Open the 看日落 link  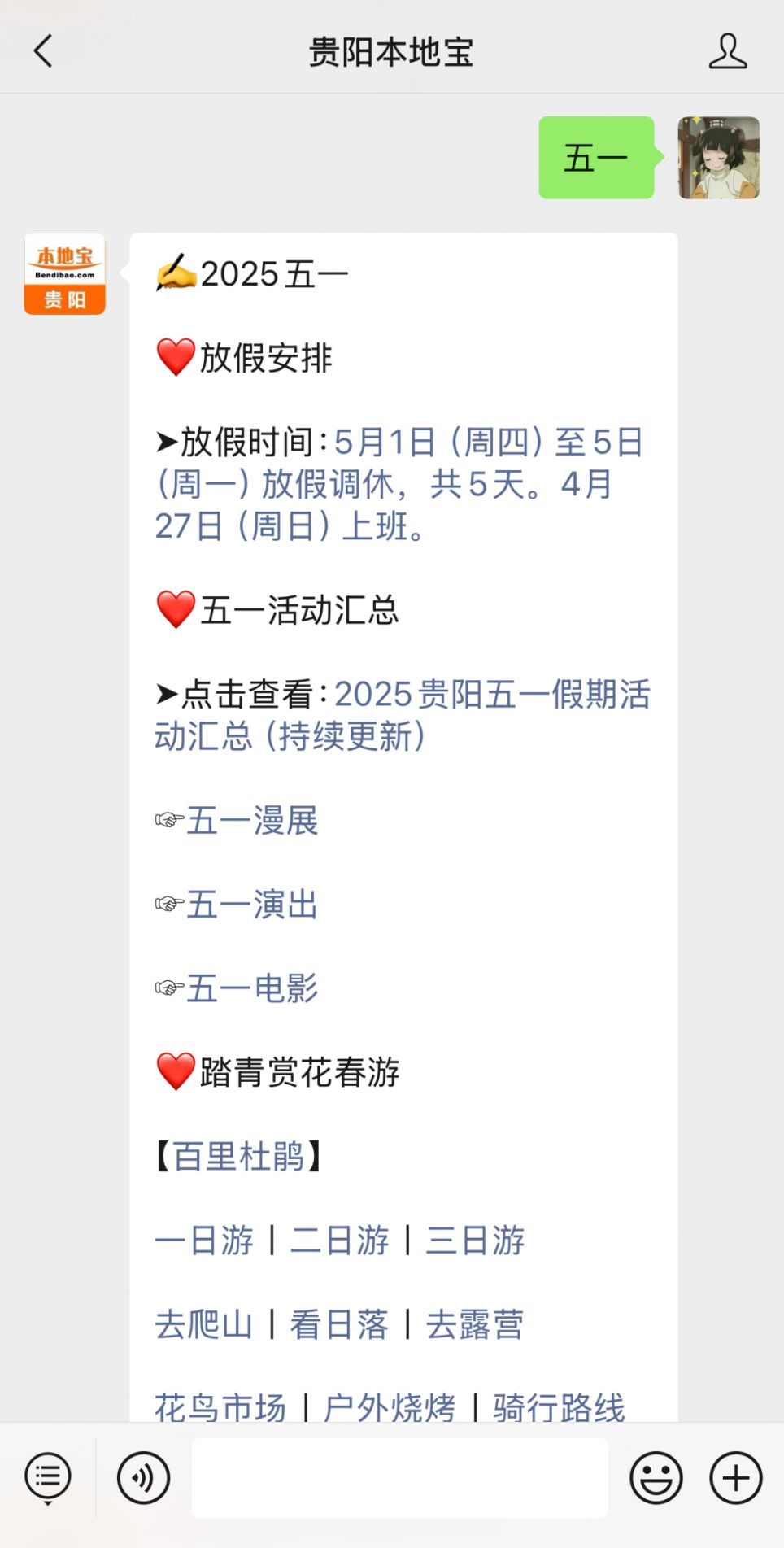point(339,1324)
